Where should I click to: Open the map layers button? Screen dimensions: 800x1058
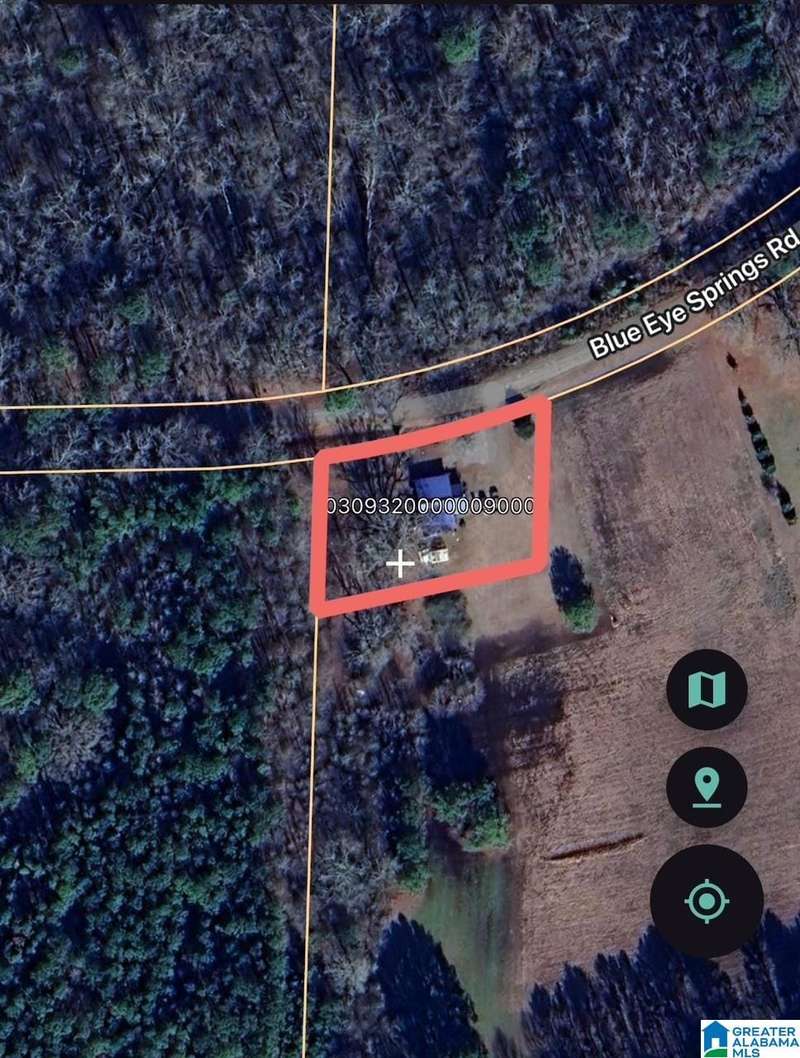point(706,689)
